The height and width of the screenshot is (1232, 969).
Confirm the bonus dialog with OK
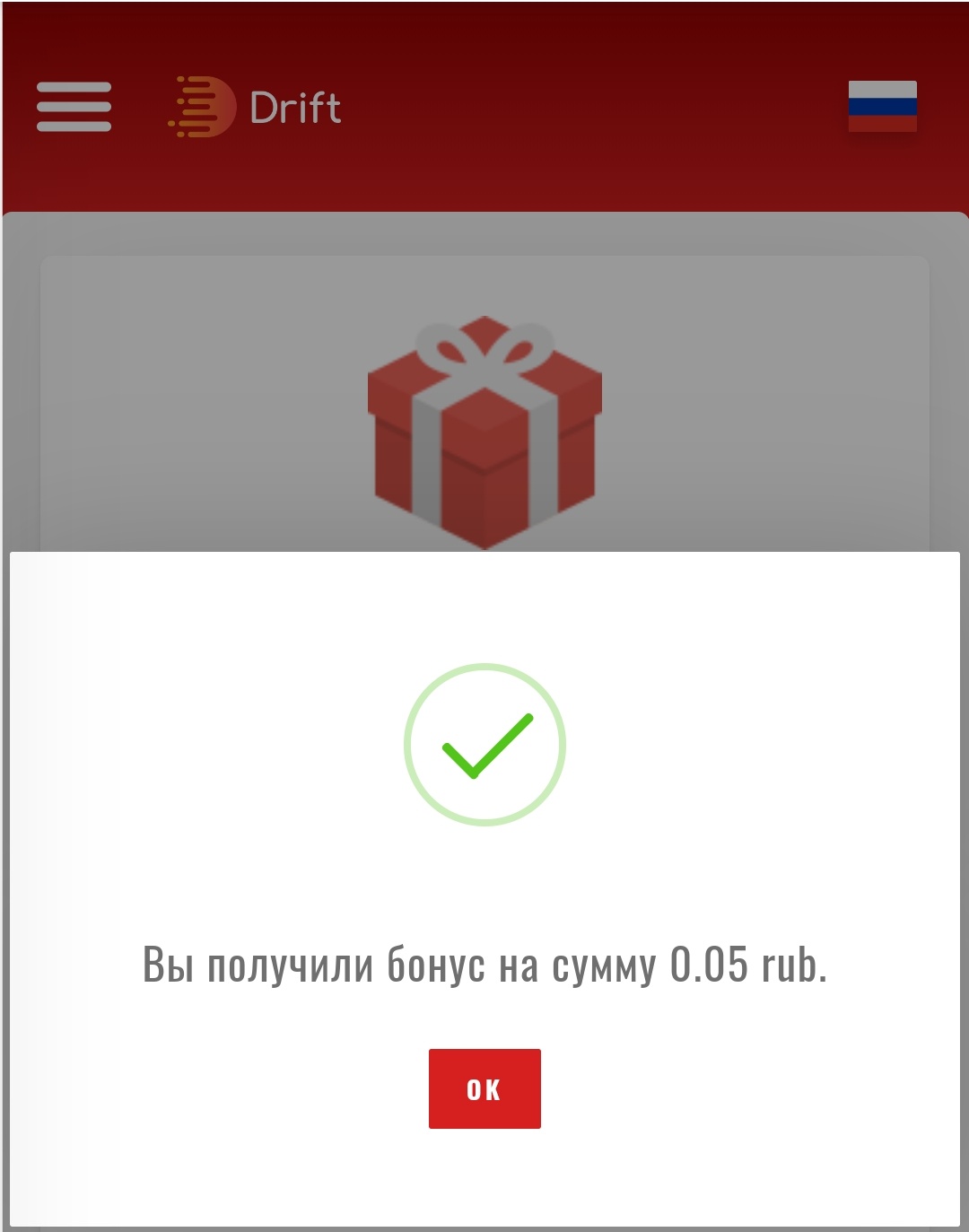[x=484, y=1088]
